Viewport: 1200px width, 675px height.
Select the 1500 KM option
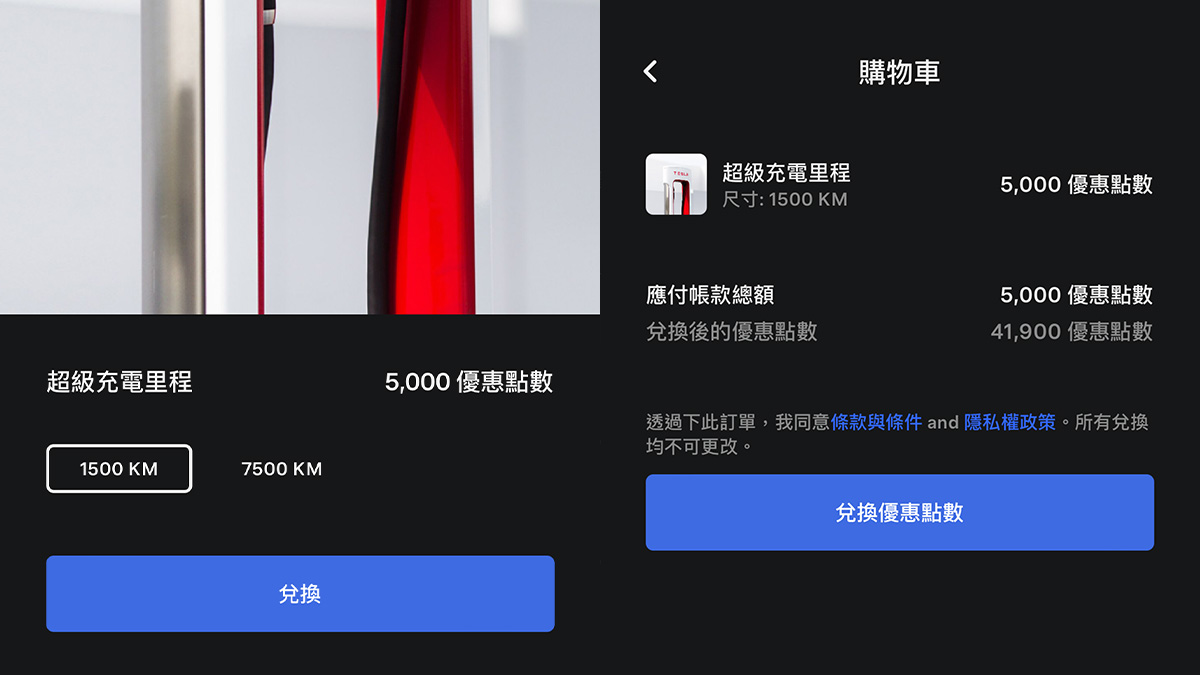click(x=119, y=469)
